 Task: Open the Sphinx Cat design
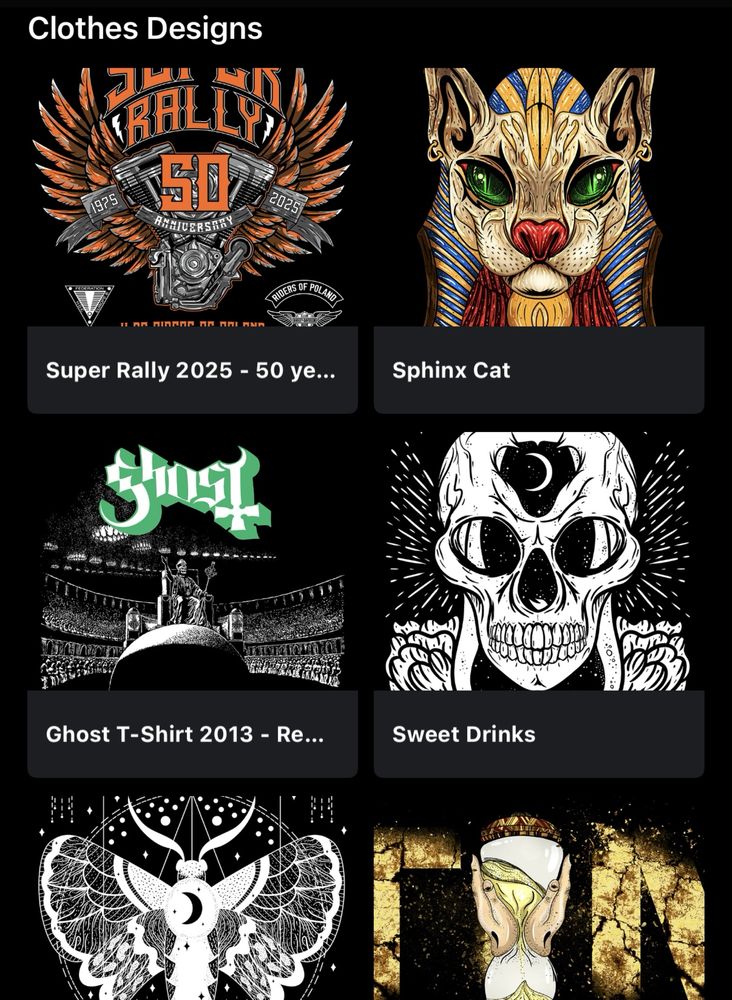coord(539,240)
